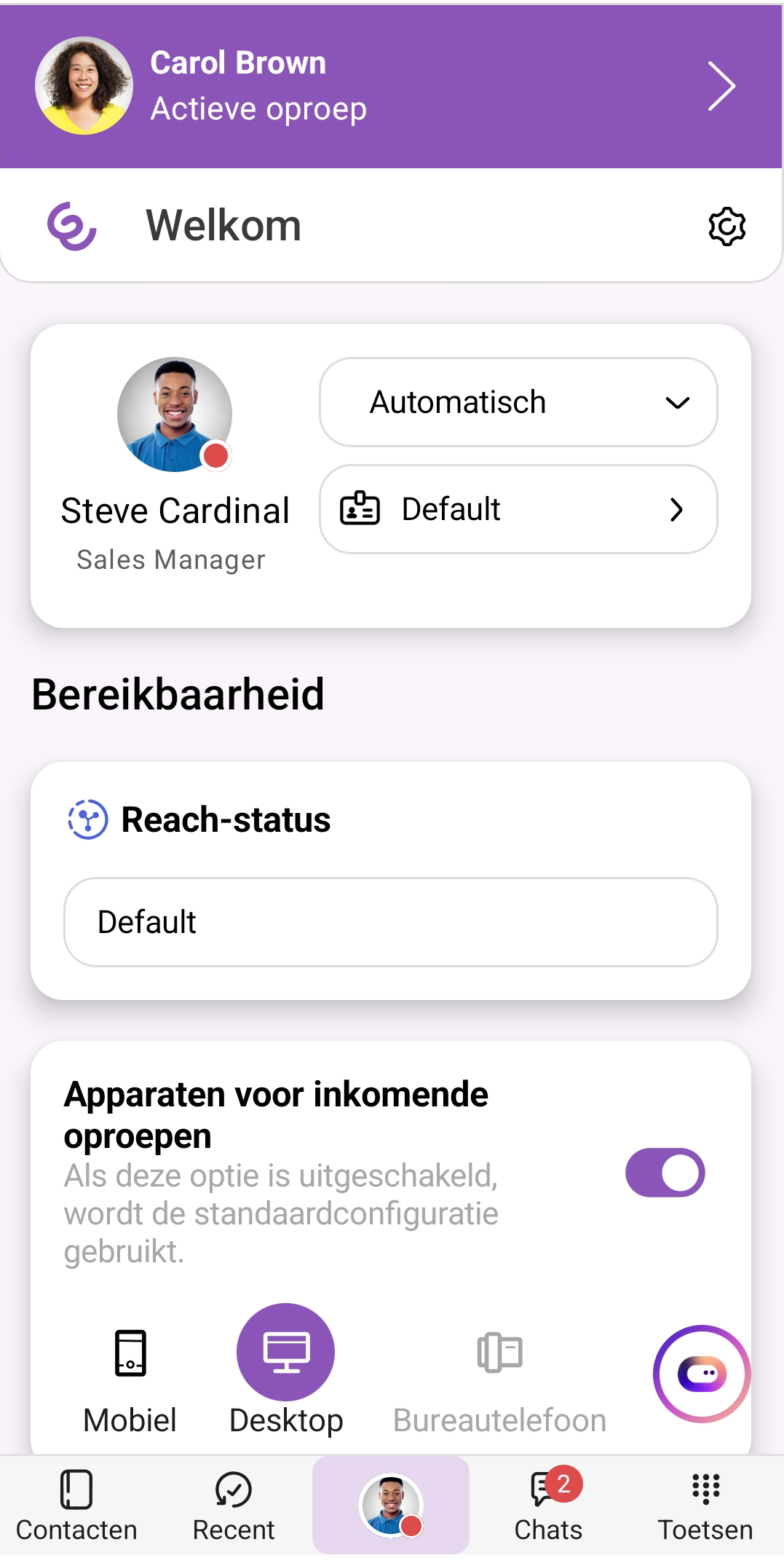Open the Default profile selector
The height and width of the screenshot is (1566, 784).
coord(518,509)
